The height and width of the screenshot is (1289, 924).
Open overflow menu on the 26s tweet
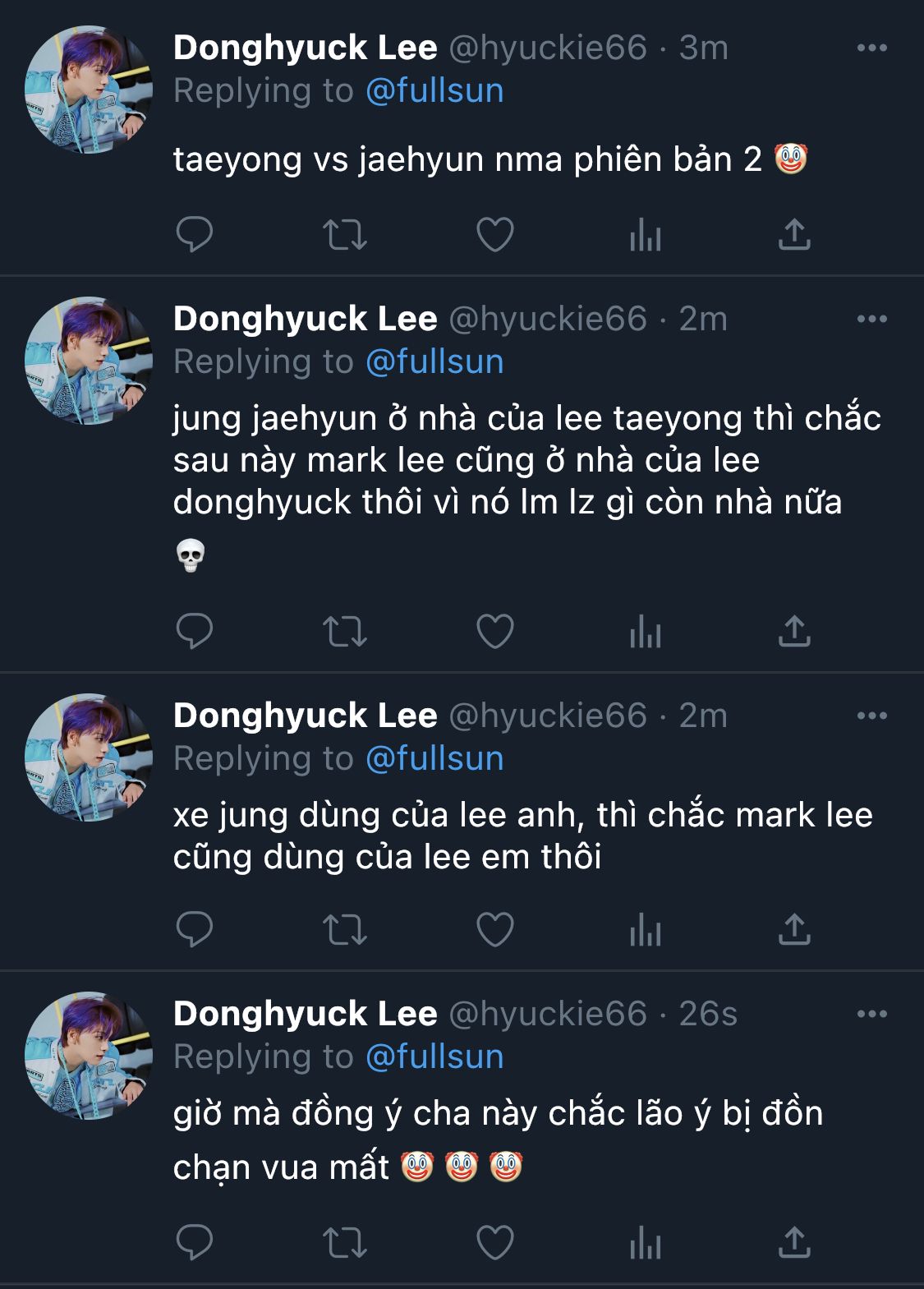(x=871, y=1015)
